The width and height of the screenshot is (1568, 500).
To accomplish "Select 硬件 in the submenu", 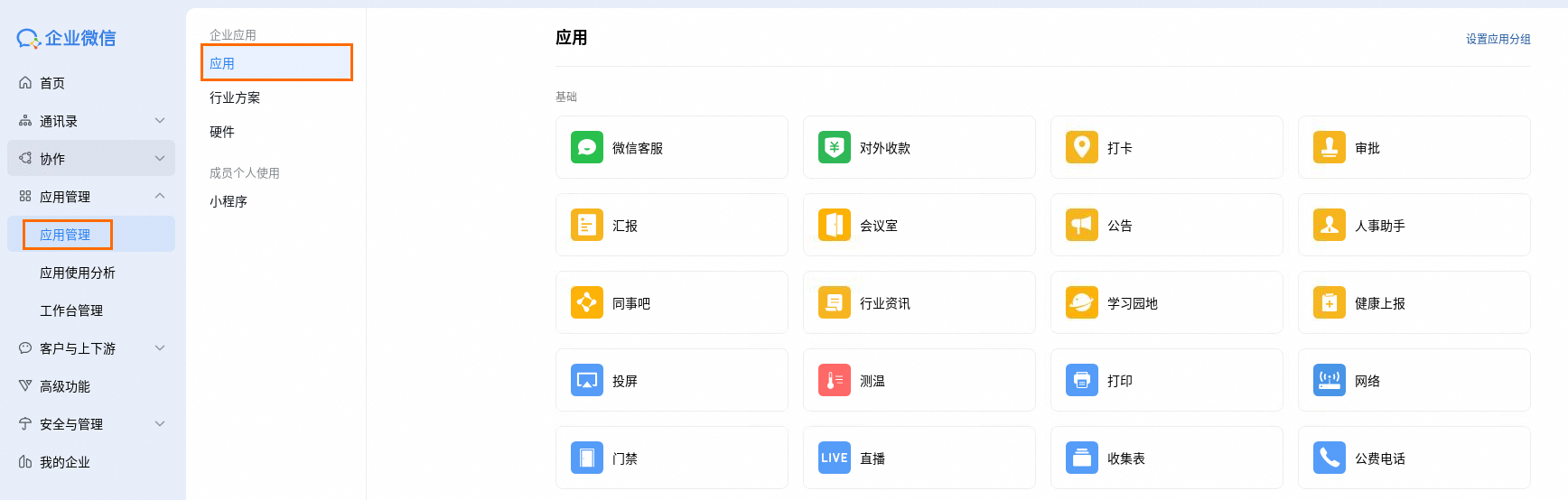I will [222, 132].
